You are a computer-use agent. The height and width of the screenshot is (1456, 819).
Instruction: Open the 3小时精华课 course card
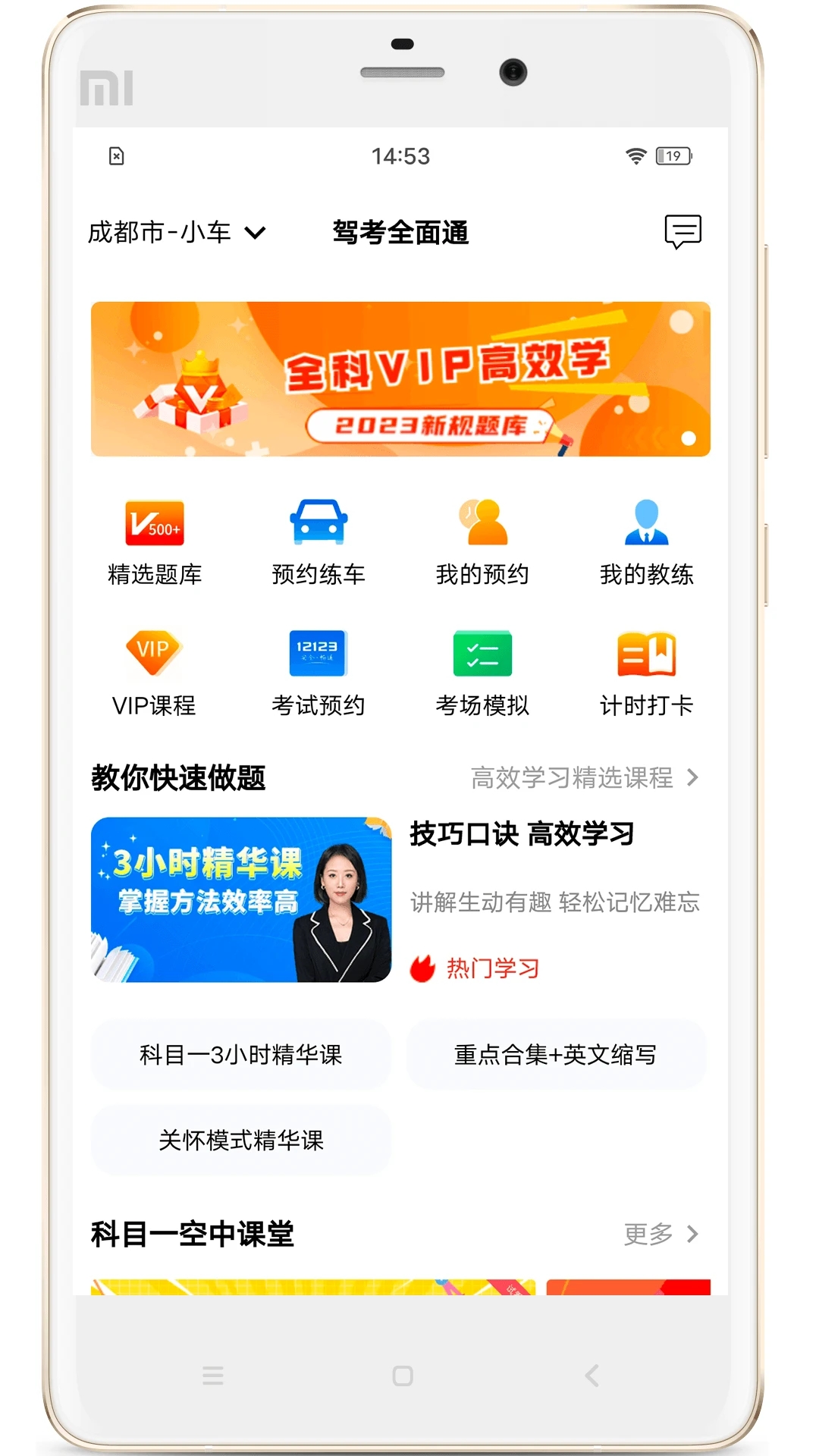[241, 899]
